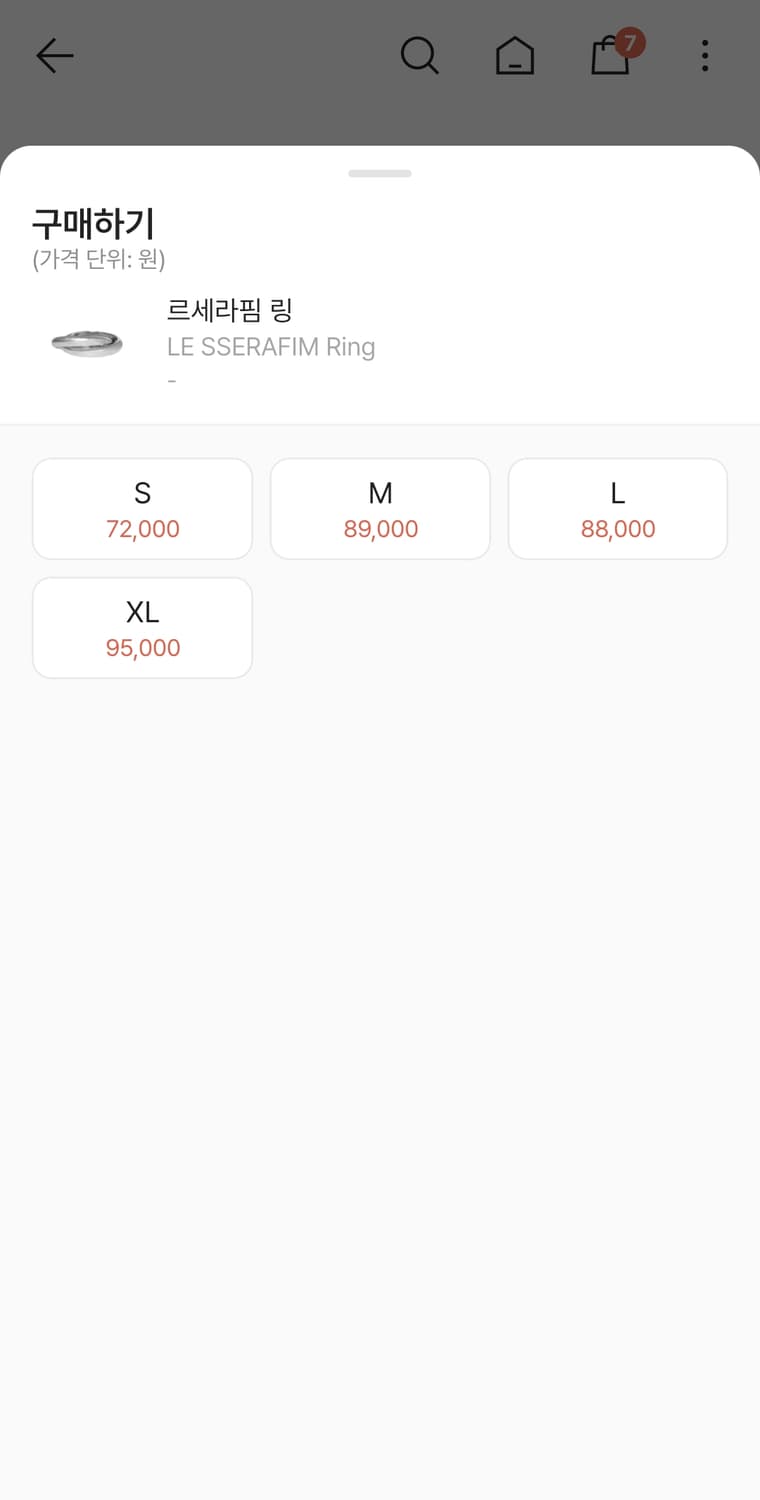Tap the back arrow icon

point(54,56)
